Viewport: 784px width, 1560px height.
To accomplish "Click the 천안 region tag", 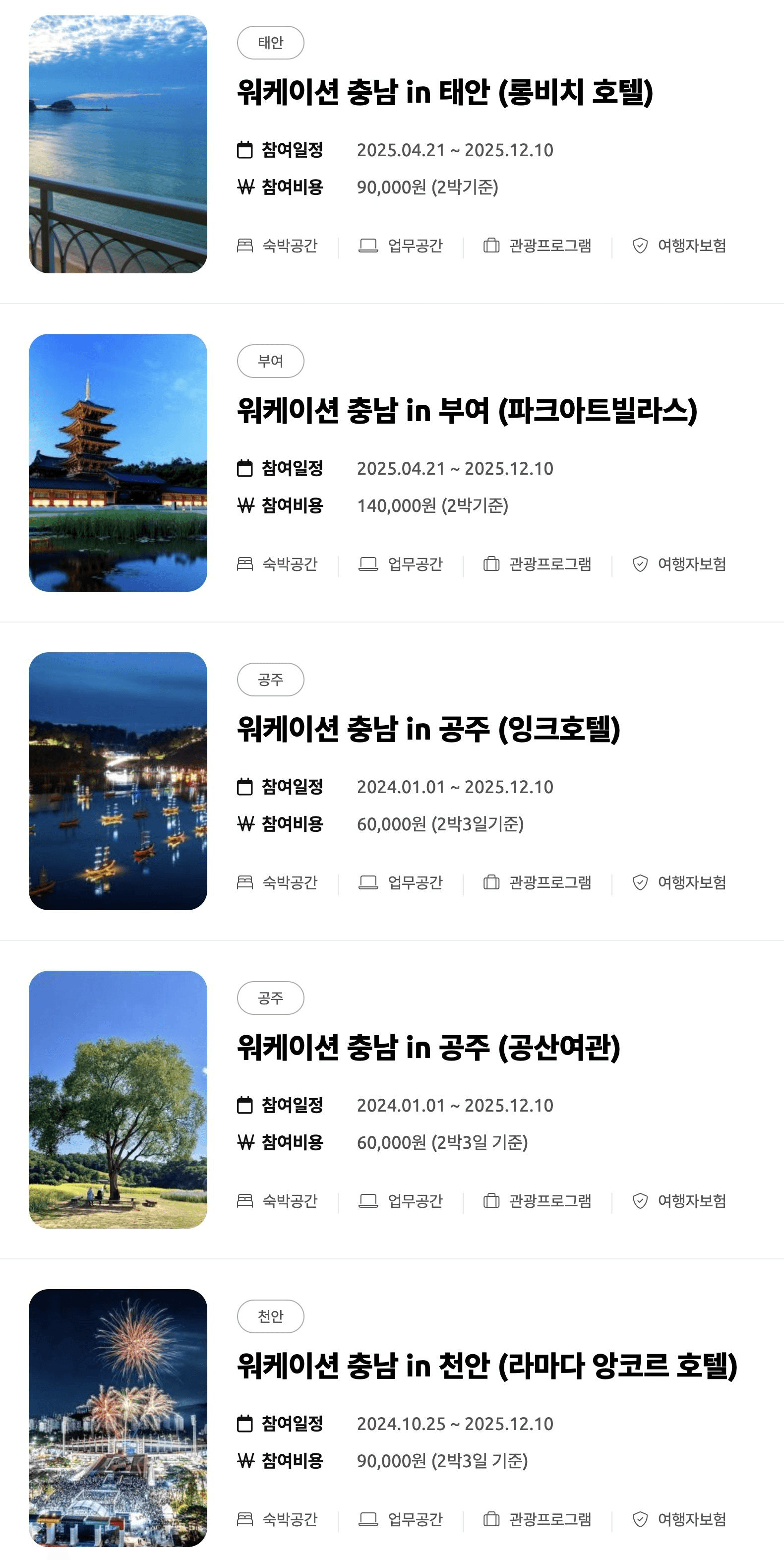I will [x=270, y=1316].
